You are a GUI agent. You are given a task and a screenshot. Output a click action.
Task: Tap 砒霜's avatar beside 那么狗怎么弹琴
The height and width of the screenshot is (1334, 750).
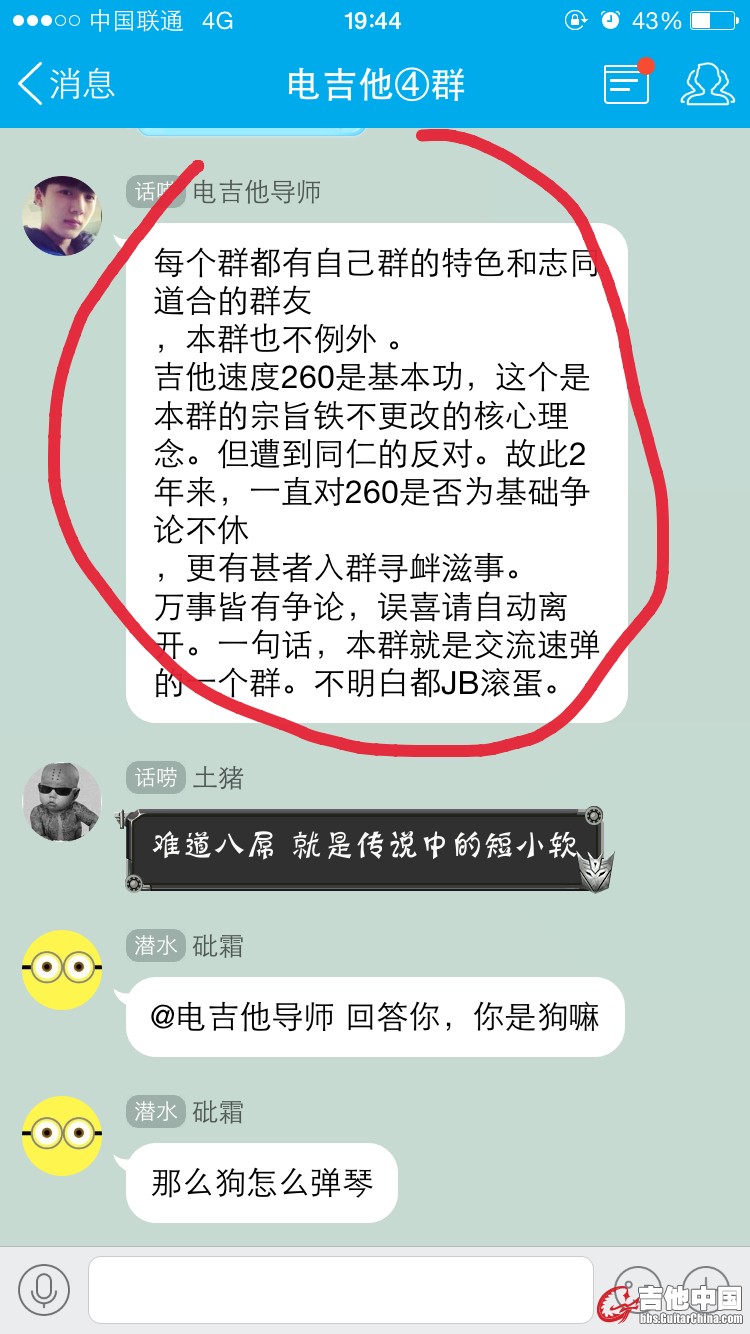62,1135
